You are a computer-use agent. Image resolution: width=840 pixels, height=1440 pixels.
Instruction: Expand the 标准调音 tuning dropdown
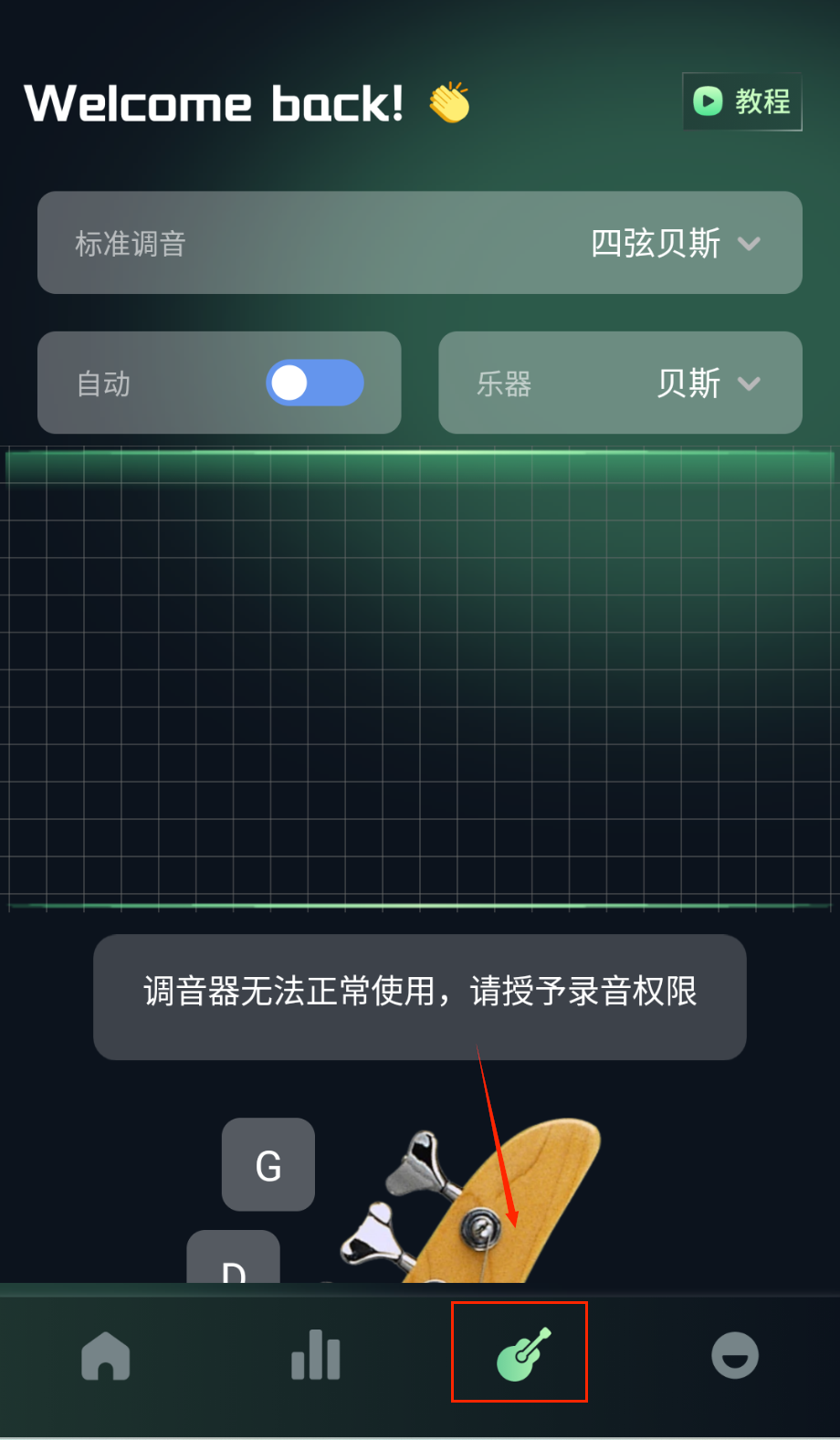(x=676, y=244)
